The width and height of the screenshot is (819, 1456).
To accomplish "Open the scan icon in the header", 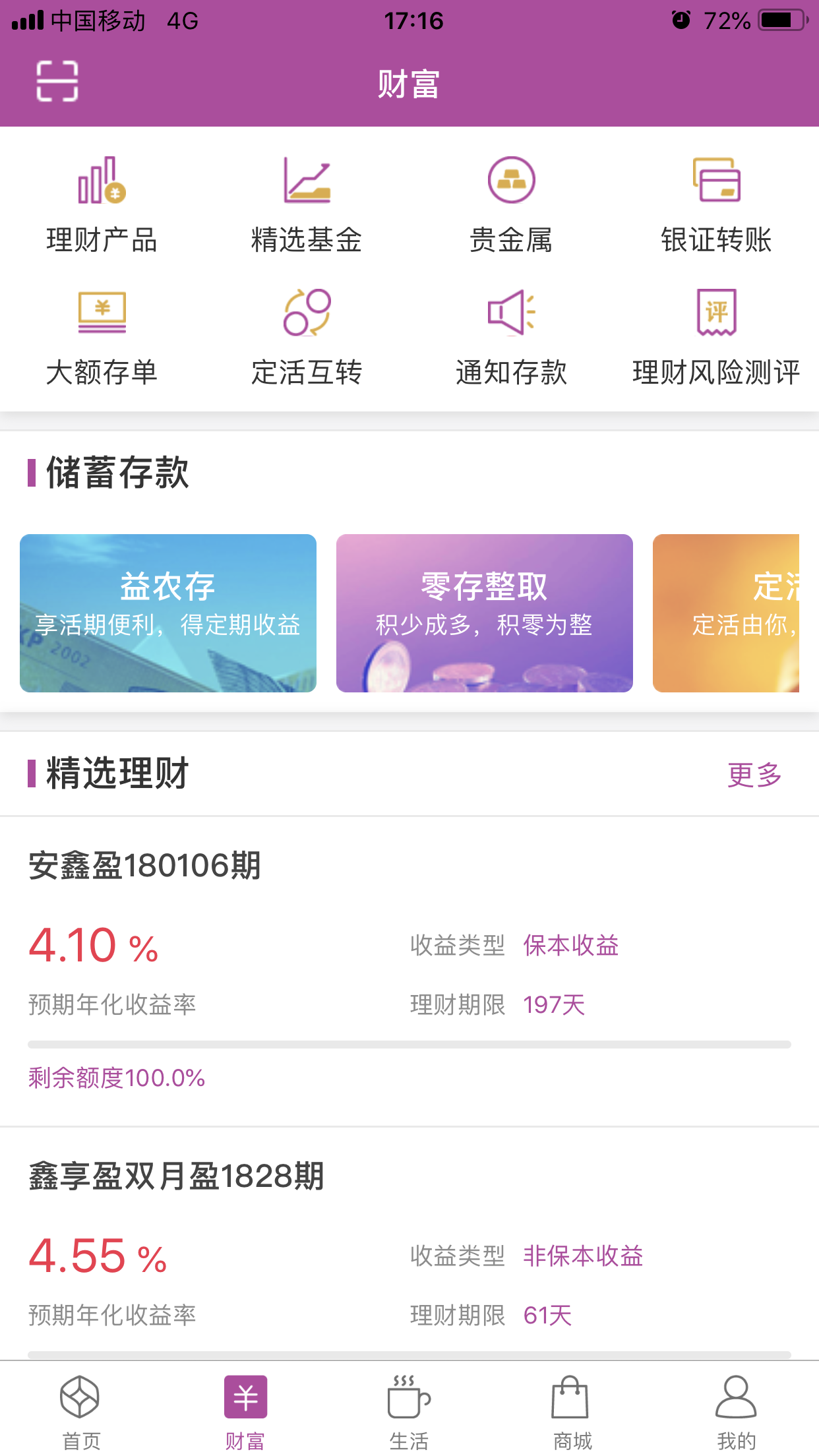I will (x=57, y=81).
